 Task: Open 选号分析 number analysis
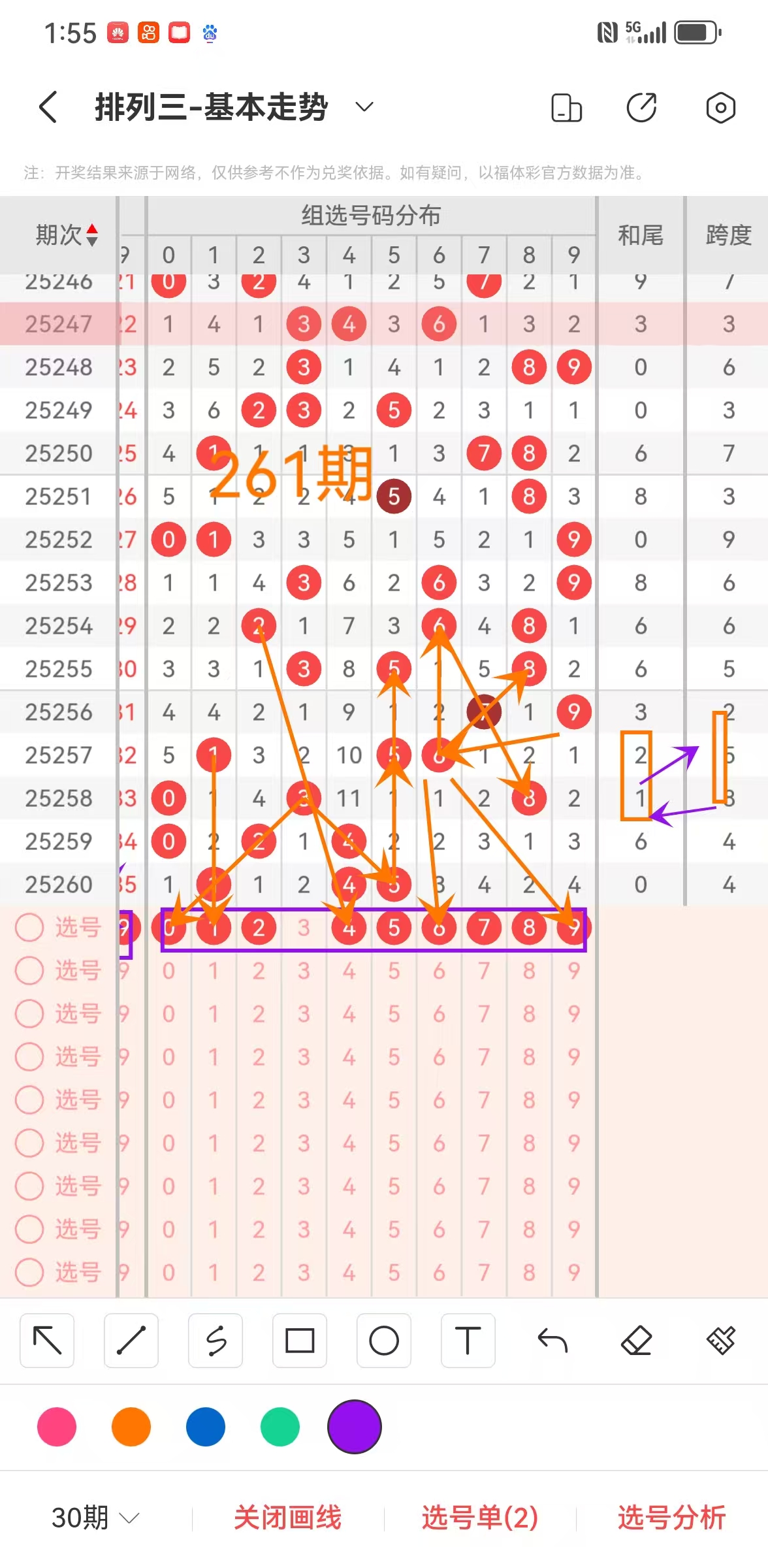(671, 1517)
